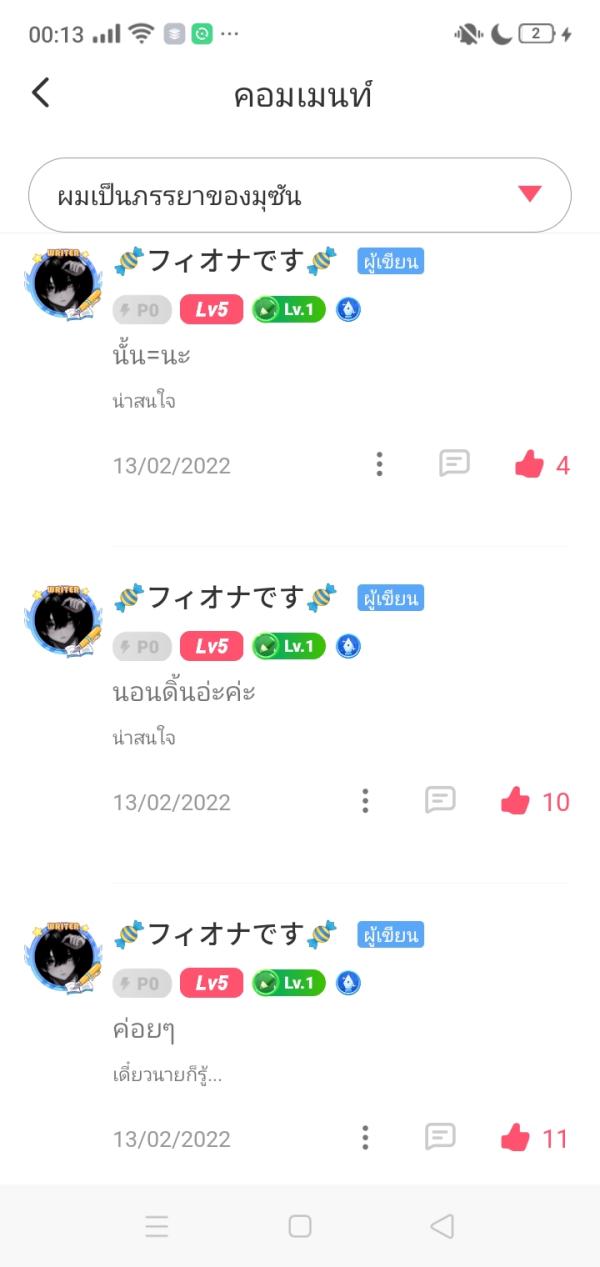View the commenter's profile on the นอนดิ้นอ่ะค่ะ comment

point(64,620)
